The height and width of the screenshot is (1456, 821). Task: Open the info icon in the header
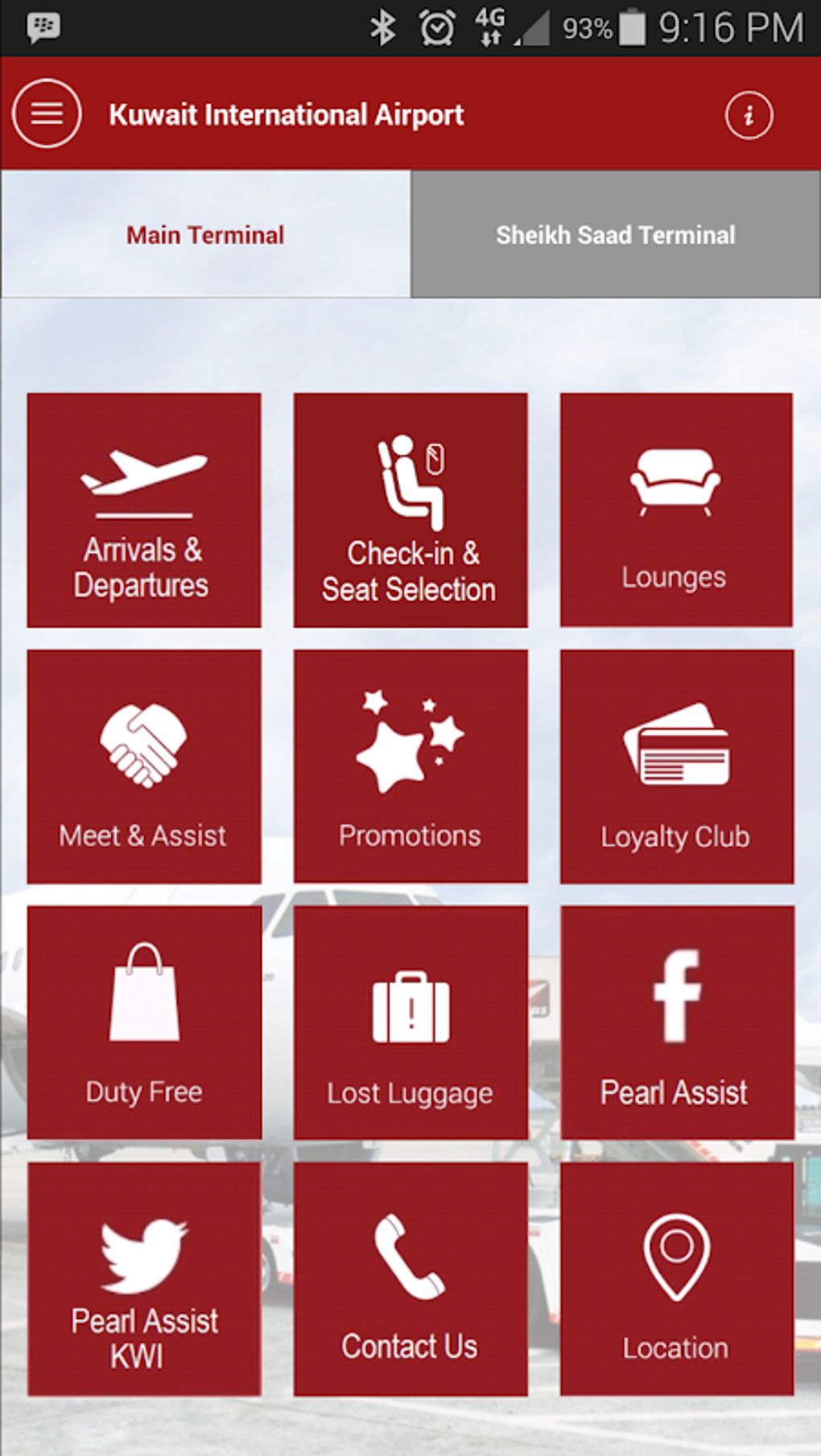[x=749, y=115]
